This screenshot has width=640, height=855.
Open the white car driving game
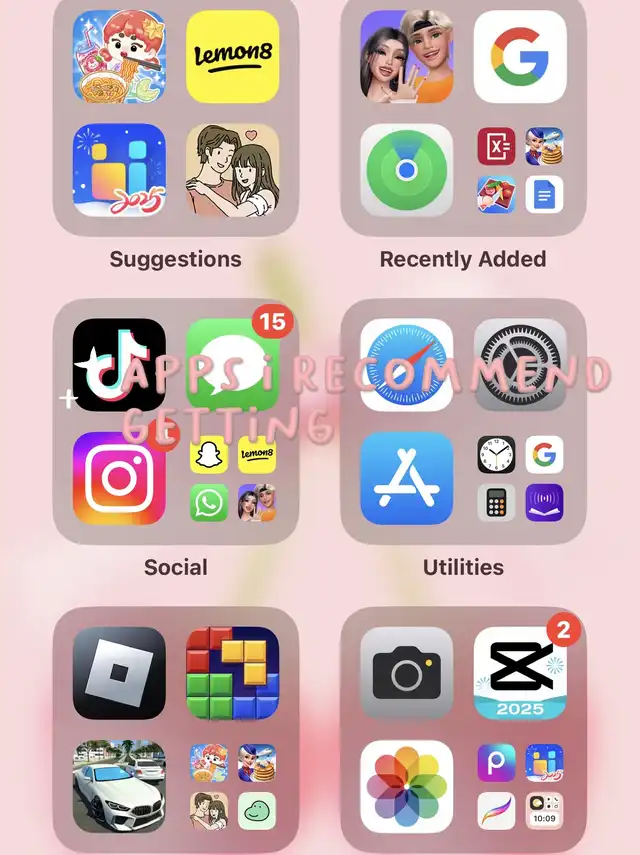click(119, 787)
